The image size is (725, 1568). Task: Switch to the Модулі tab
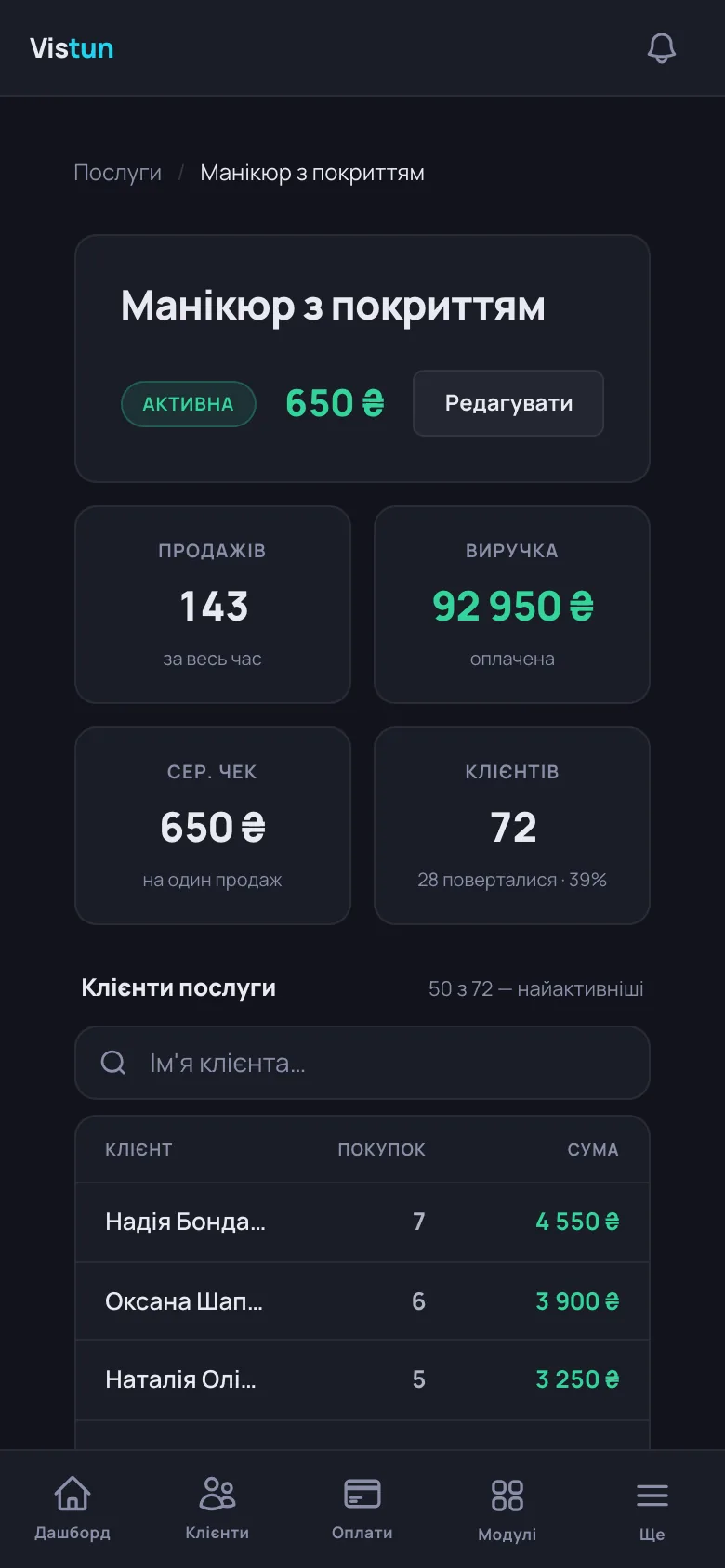(x=507, y=1509)
